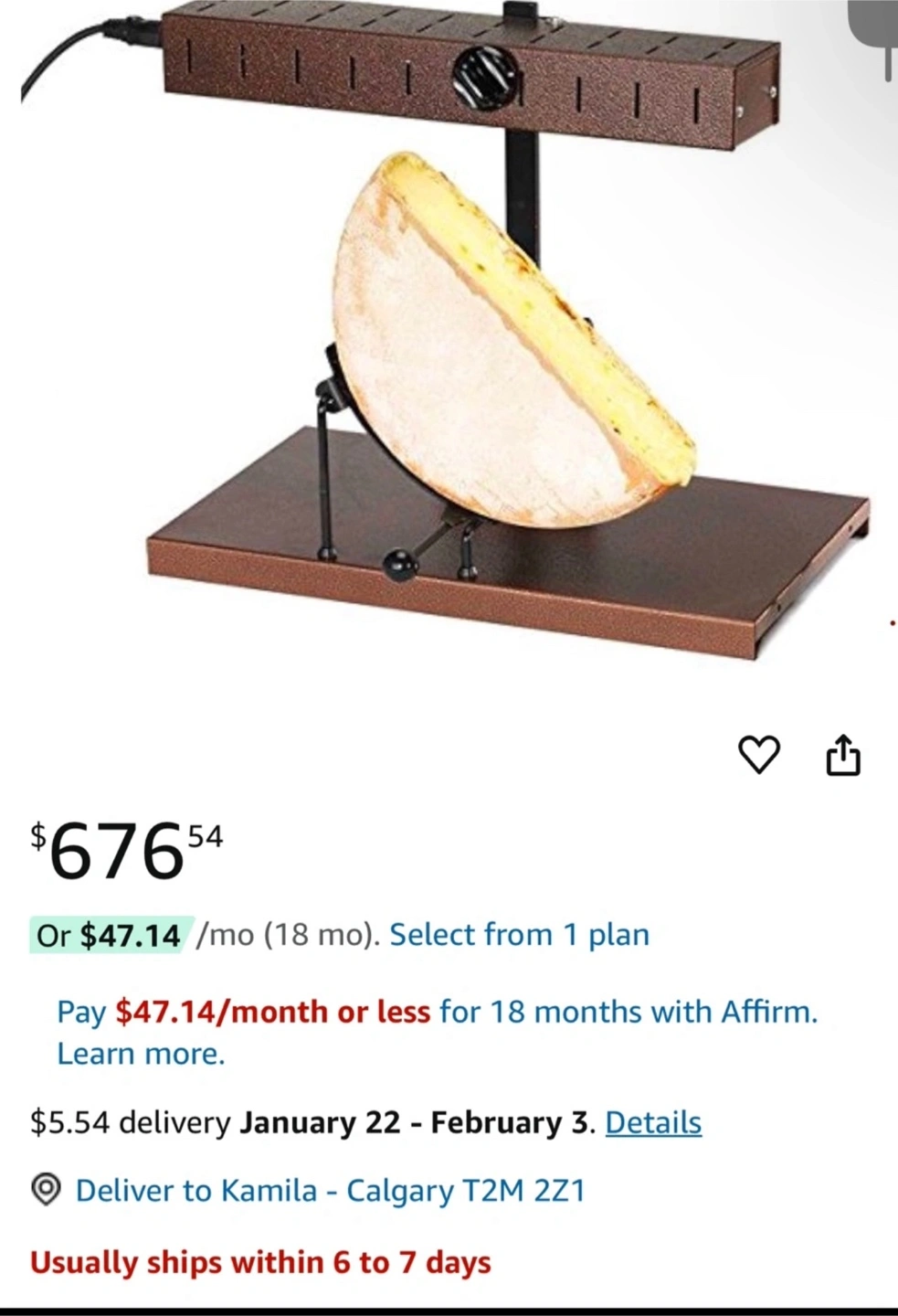Change delivery address Kamila - Calgary
The image size is (898, 1316).
click(329, 1191)
